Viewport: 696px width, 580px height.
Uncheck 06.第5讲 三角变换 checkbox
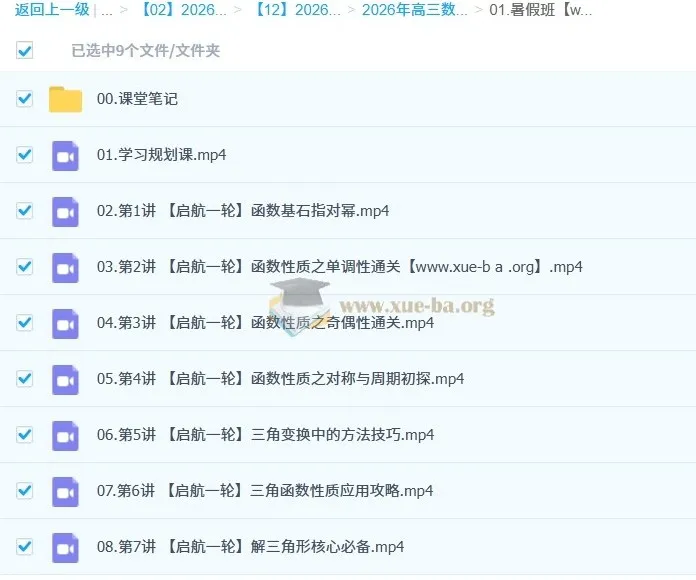tap(25, 435)
